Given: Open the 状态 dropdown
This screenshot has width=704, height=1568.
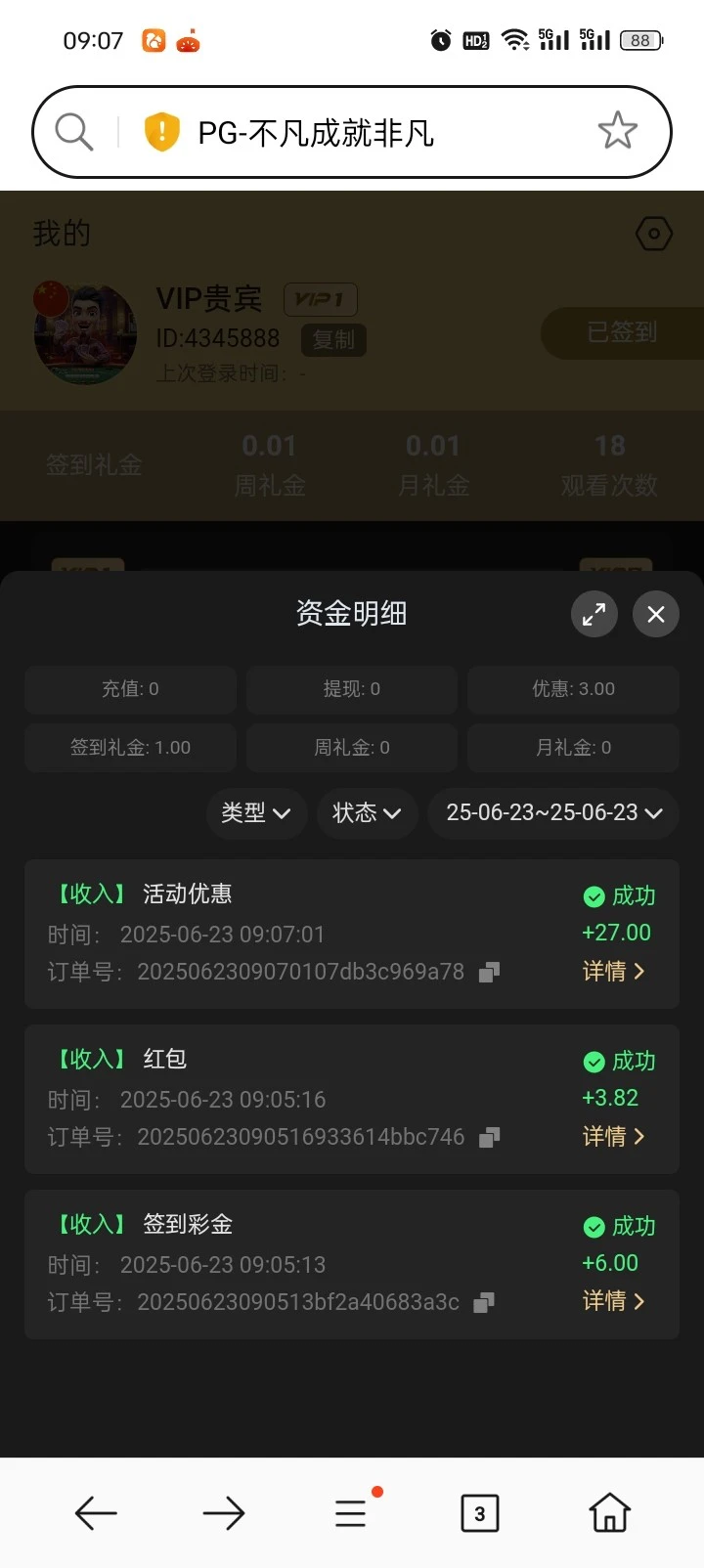Looking at the screenshot, I should click(367, 813).
